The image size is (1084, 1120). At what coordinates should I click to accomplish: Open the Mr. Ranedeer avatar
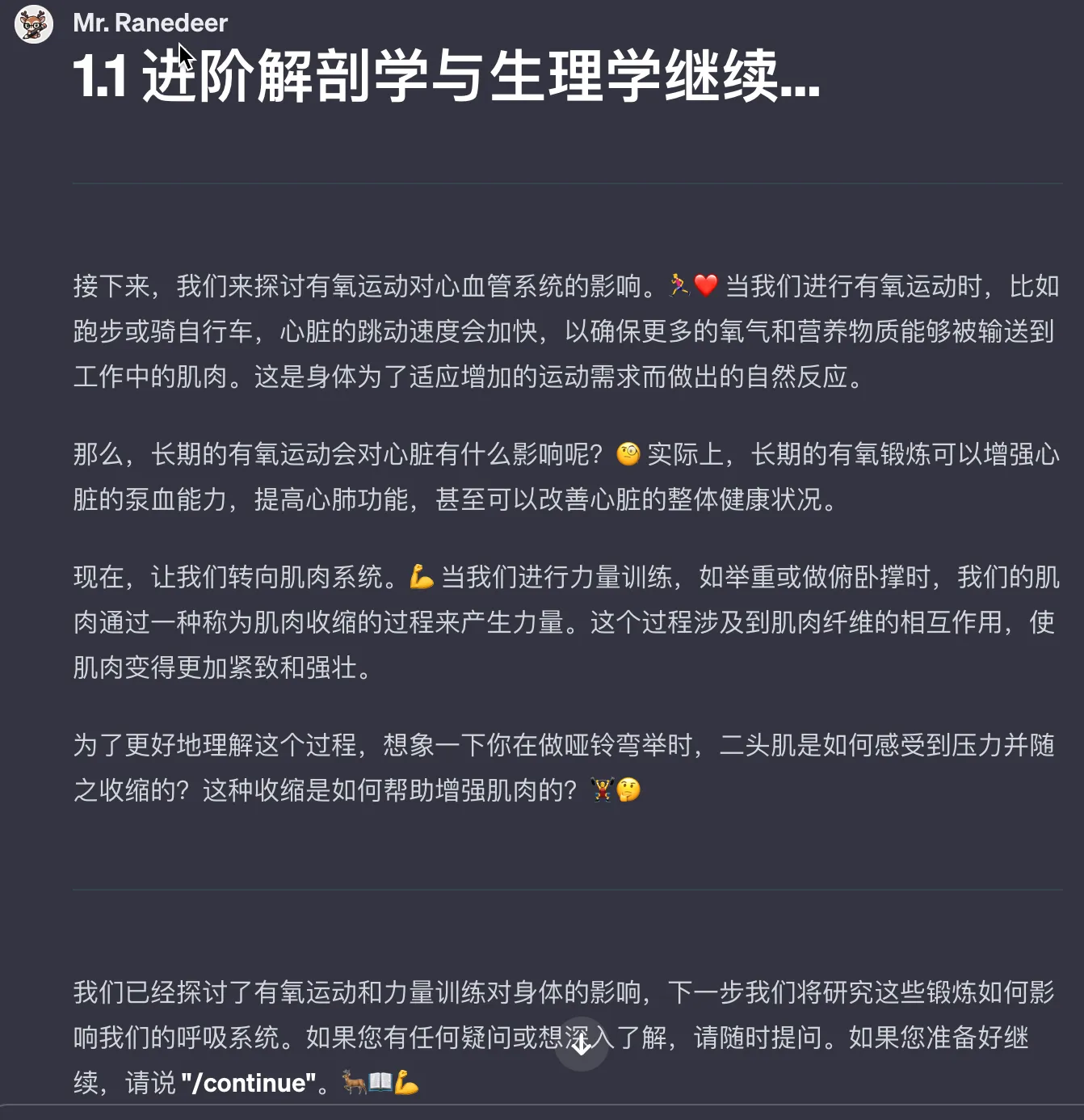point(34,24)
